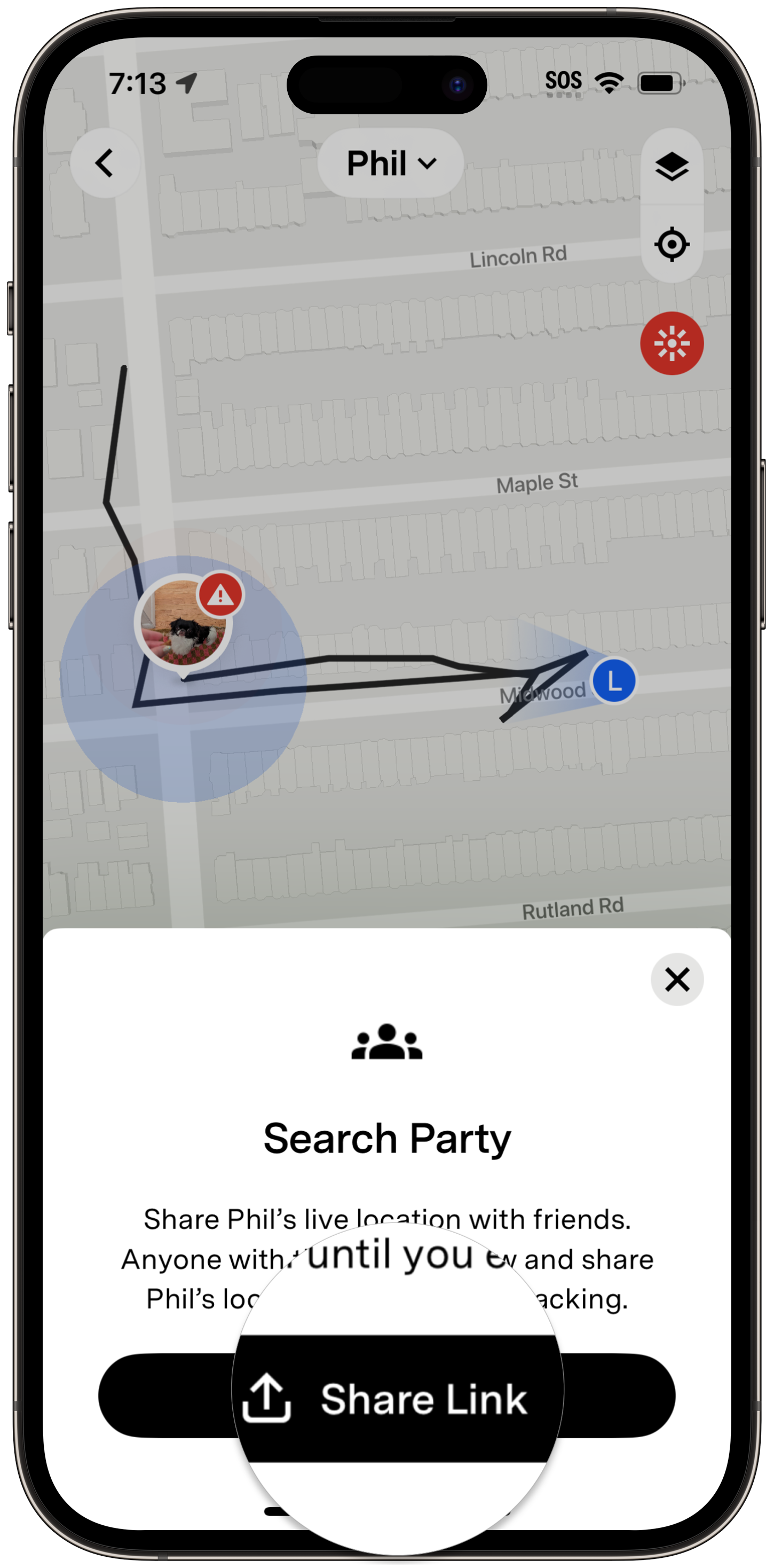The width and height of the screenshot is (774, 1568).
Task: Open the map layers options
Action: click(x=672, y=167)
